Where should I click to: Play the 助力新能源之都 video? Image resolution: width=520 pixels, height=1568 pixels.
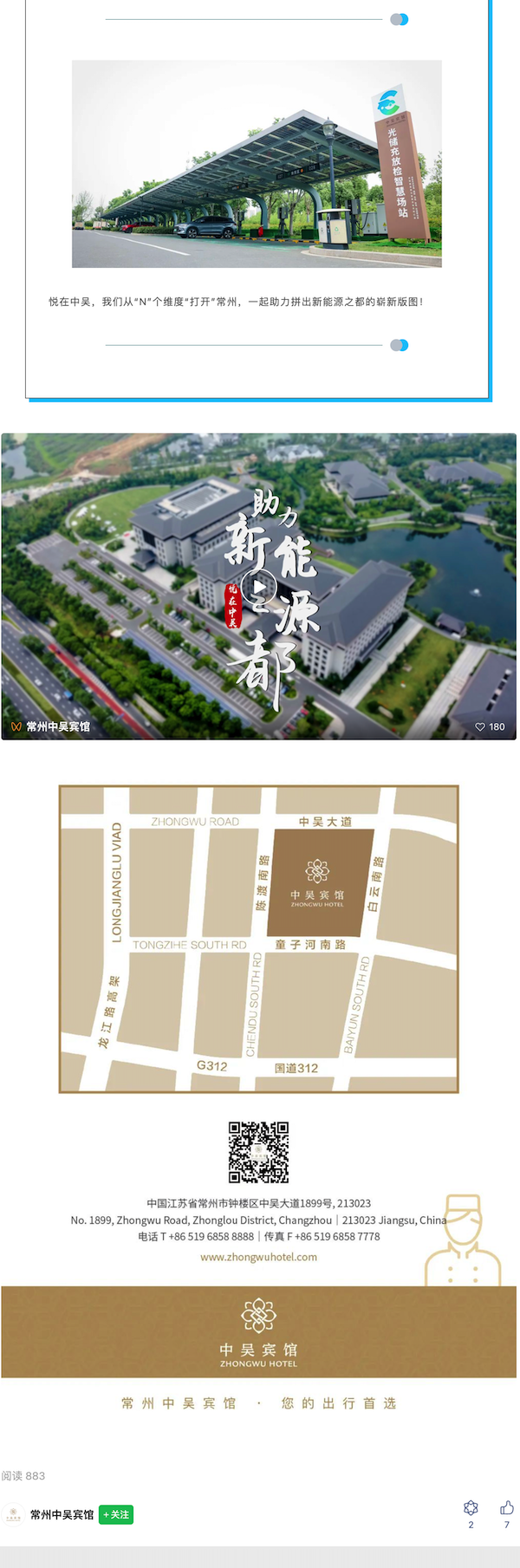point(259,587)
